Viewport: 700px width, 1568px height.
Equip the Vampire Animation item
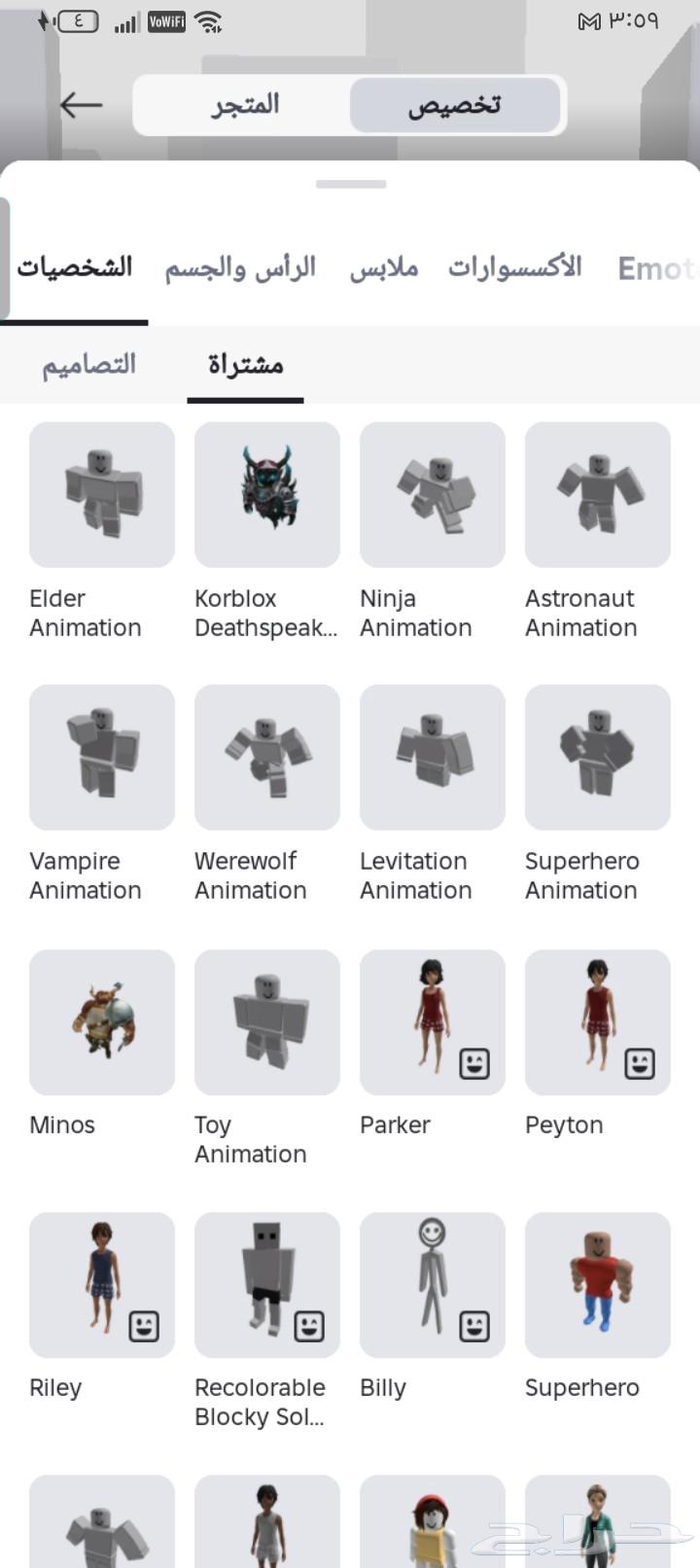(102, 757)
